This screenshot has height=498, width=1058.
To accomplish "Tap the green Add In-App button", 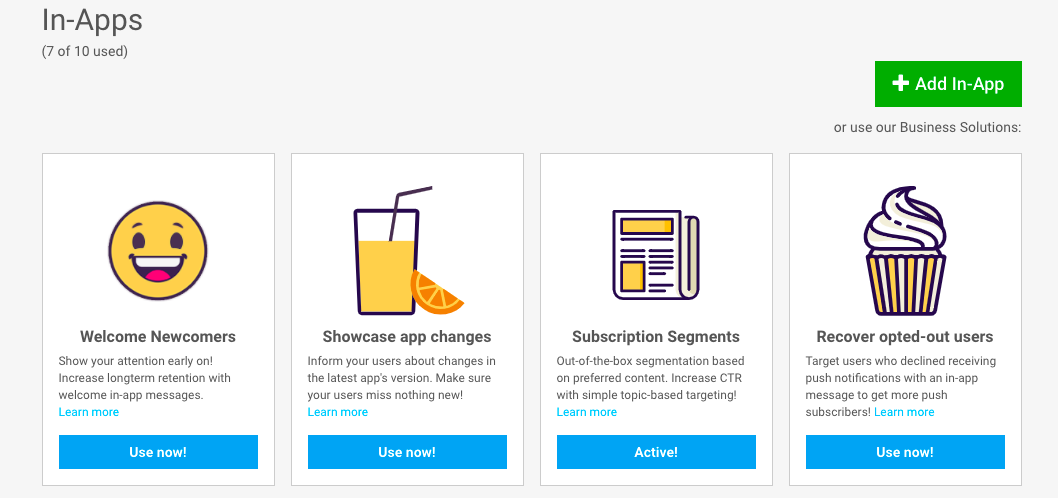I will pyautogui.click(x=948, y=84).
